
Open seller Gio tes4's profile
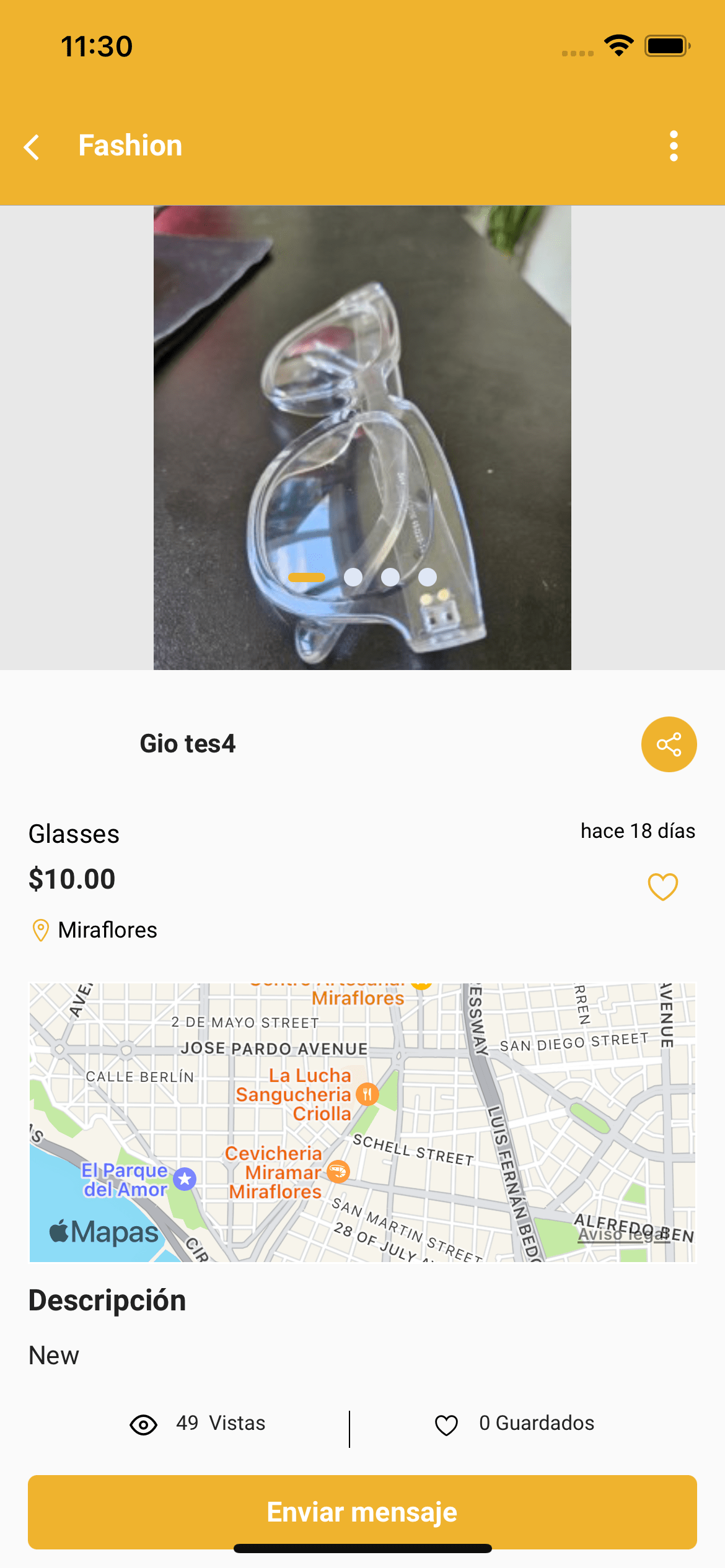[187, 744]
